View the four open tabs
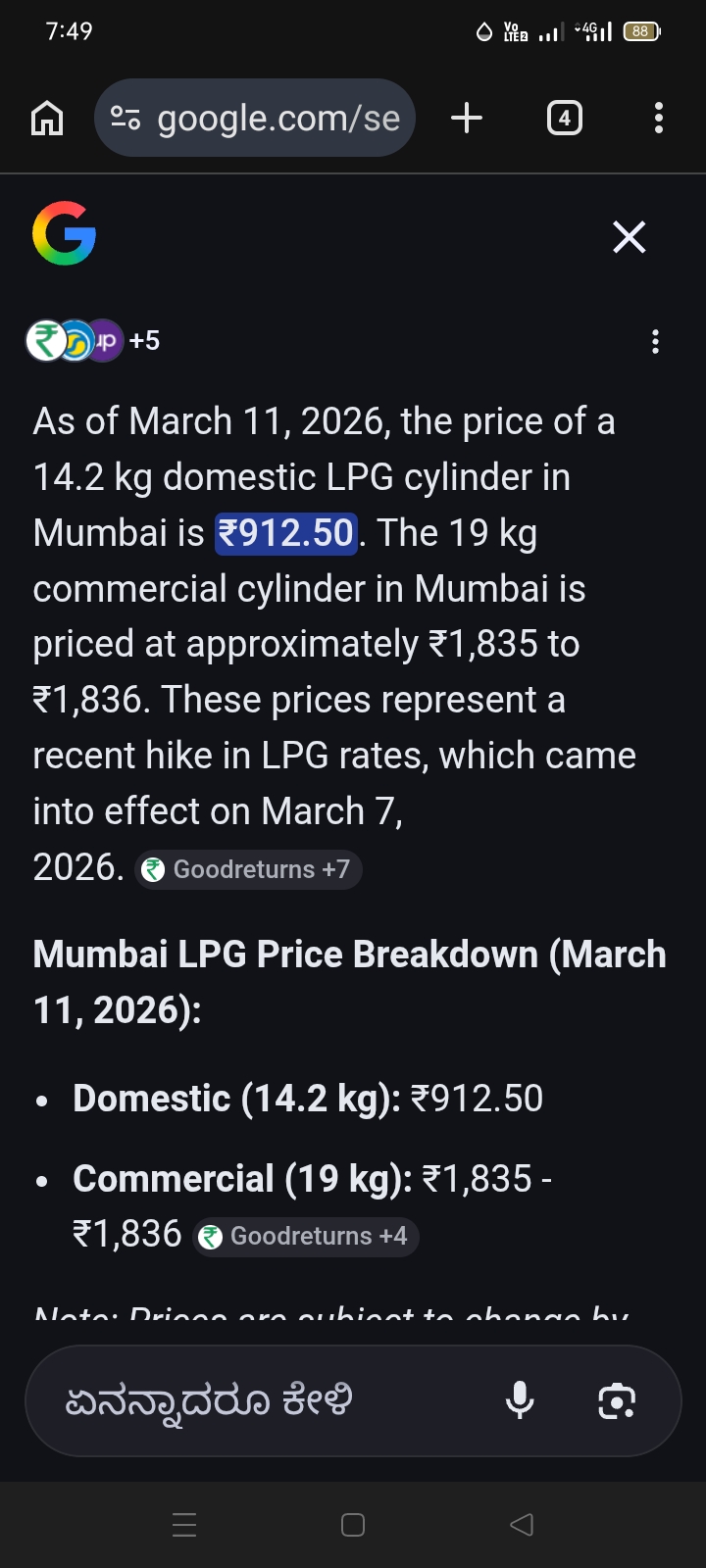 (564, 119)
